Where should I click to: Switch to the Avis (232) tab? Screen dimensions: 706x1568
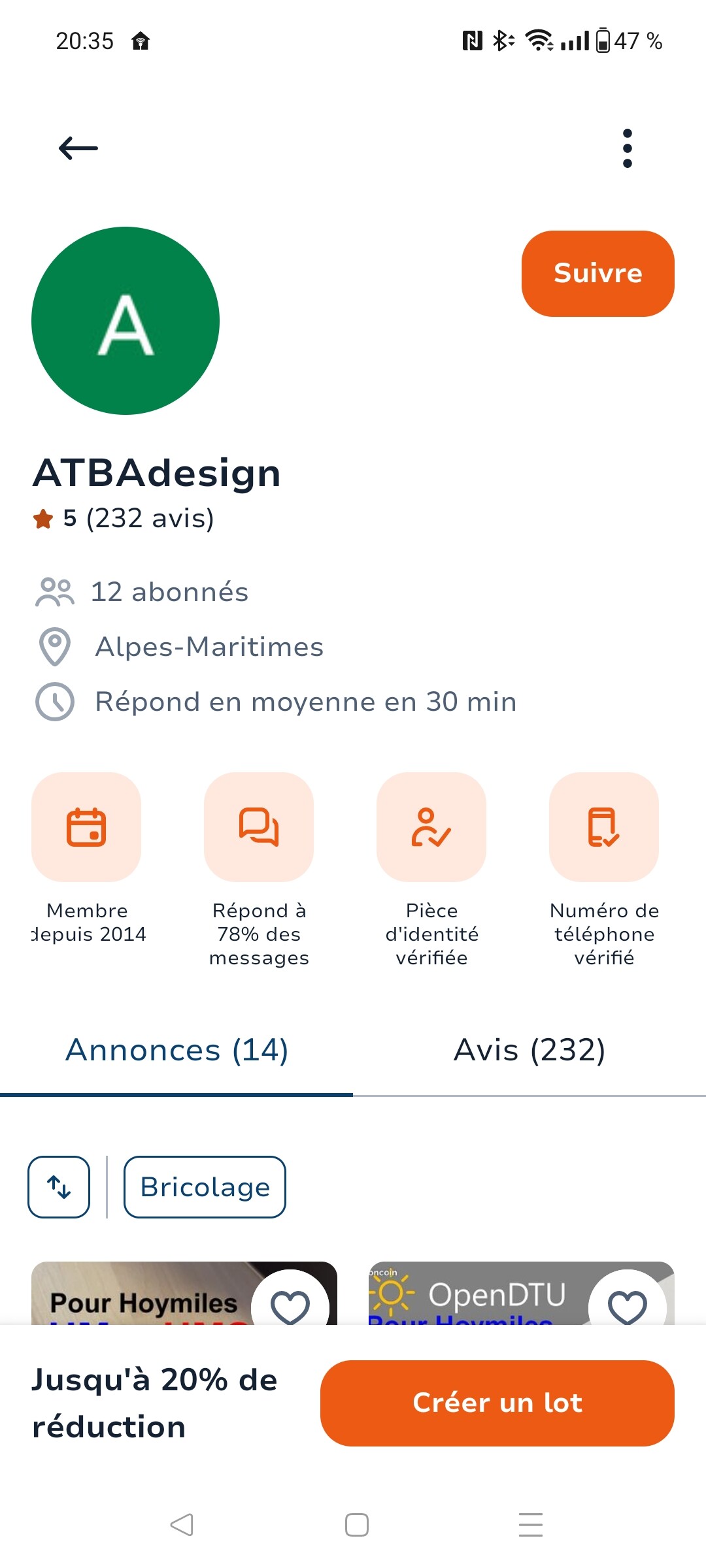click(529, 1051)
